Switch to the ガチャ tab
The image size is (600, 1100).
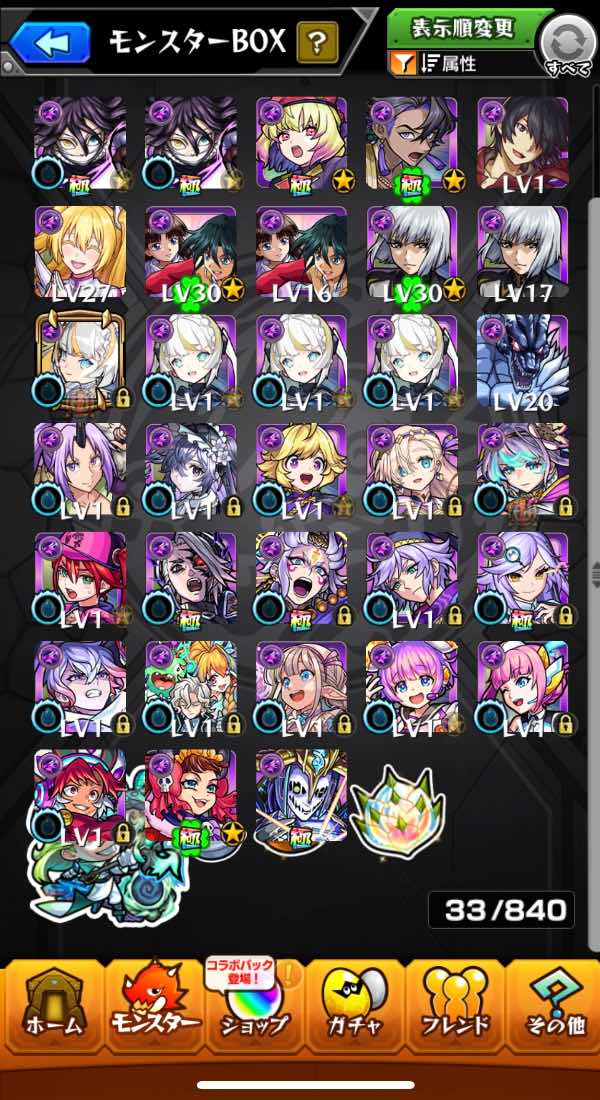click(x=355, y=1005)
